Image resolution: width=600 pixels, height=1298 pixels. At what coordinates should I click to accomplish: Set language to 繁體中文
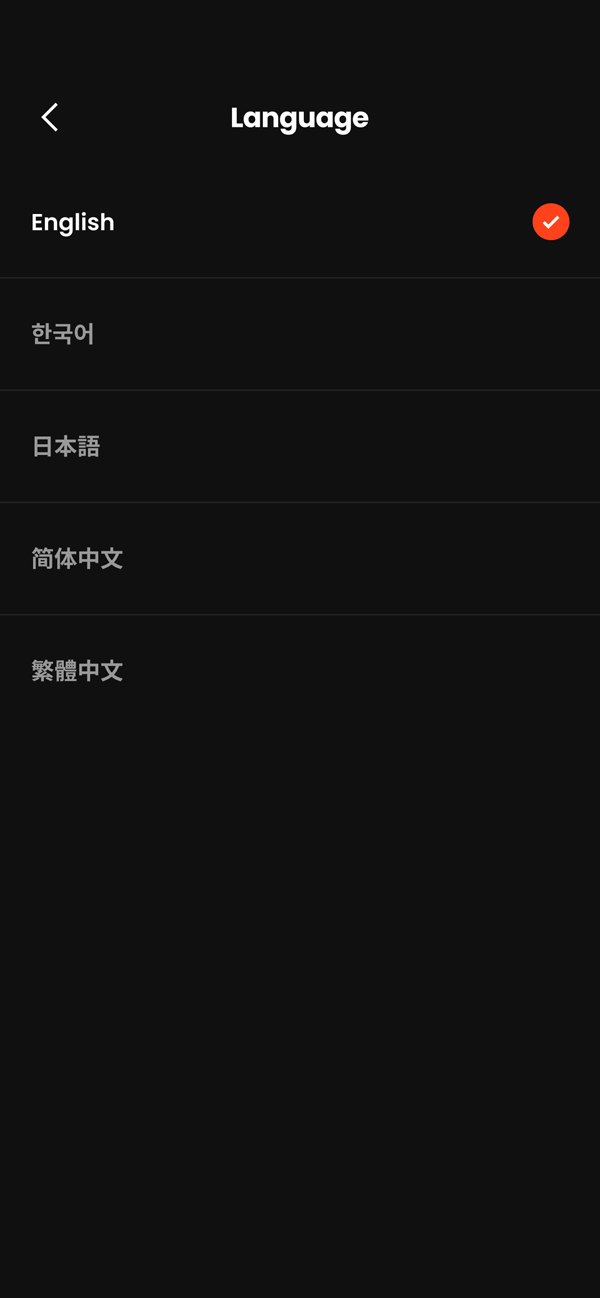click(77, 670)
